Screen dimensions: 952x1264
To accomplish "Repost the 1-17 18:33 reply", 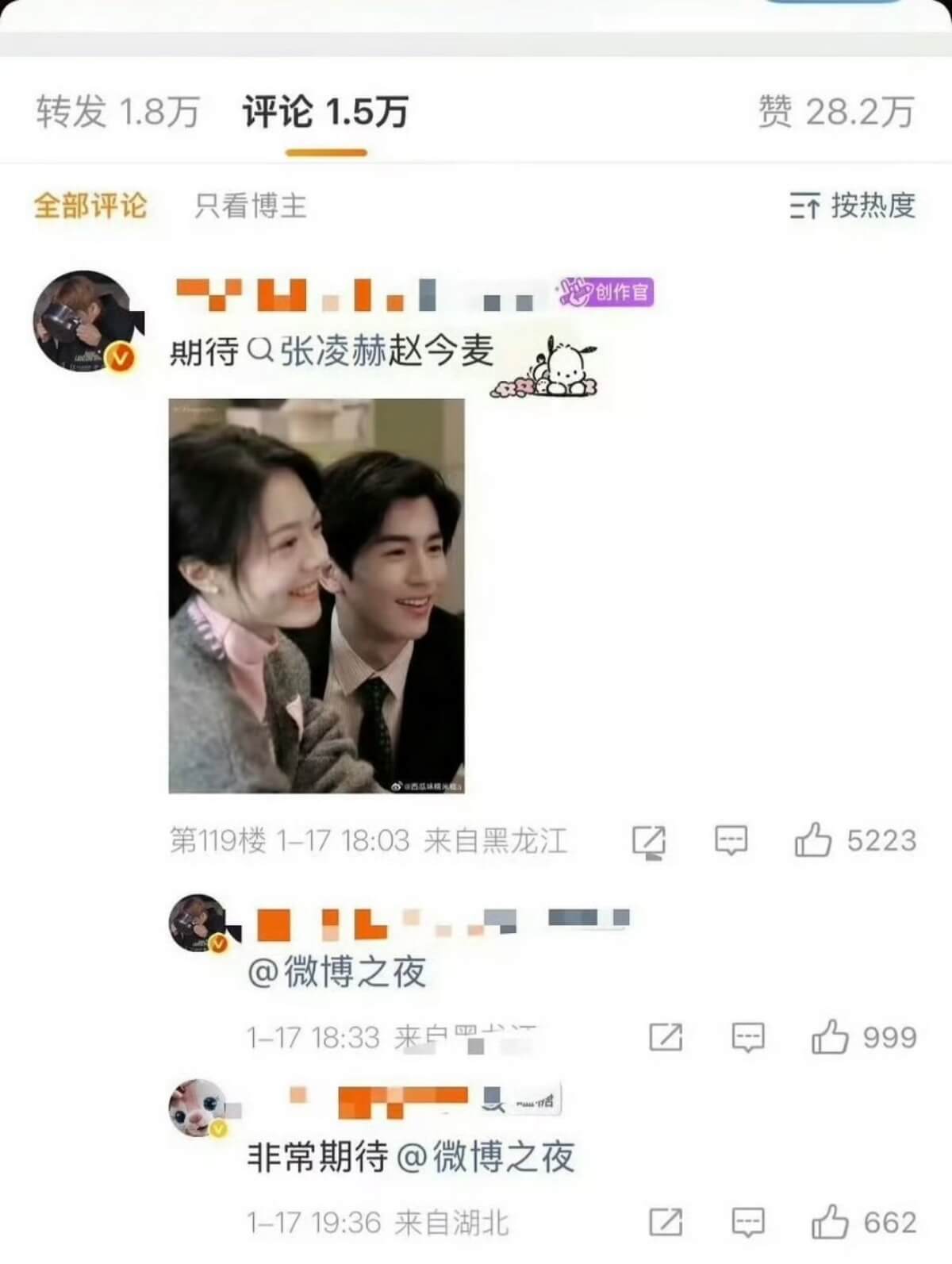I will click(x=666, y=1036).
